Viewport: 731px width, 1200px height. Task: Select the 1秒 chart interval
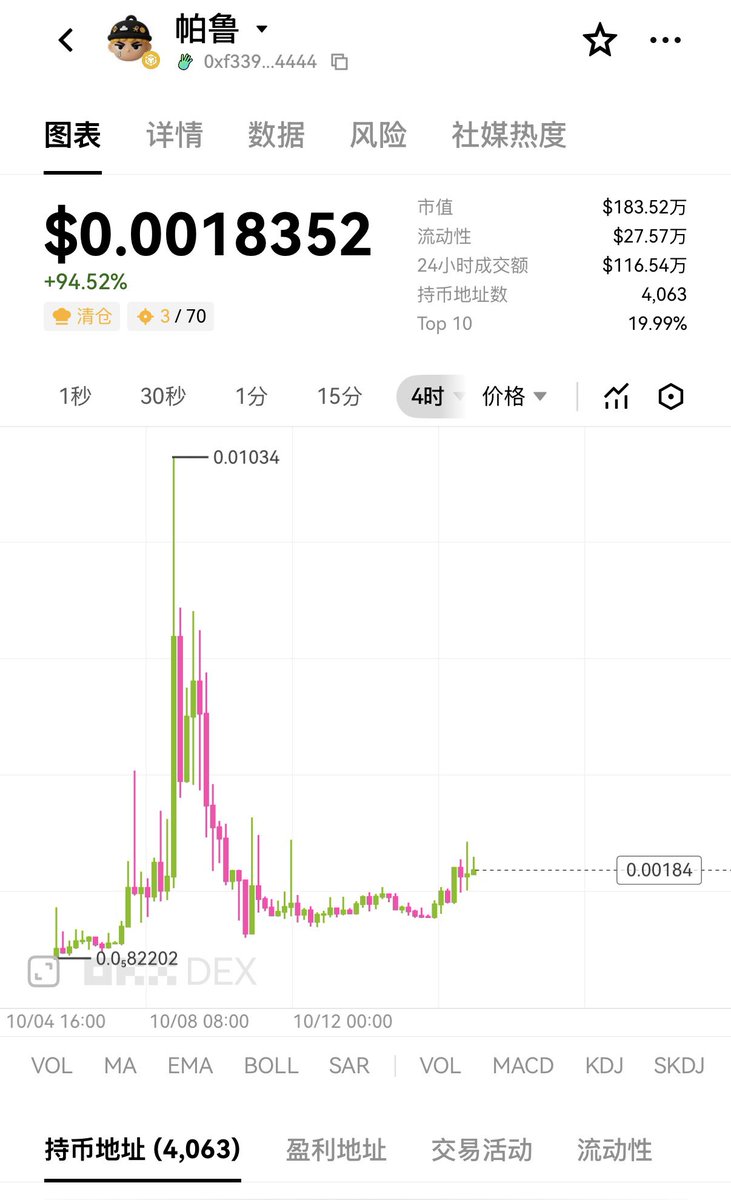(75, 397)
